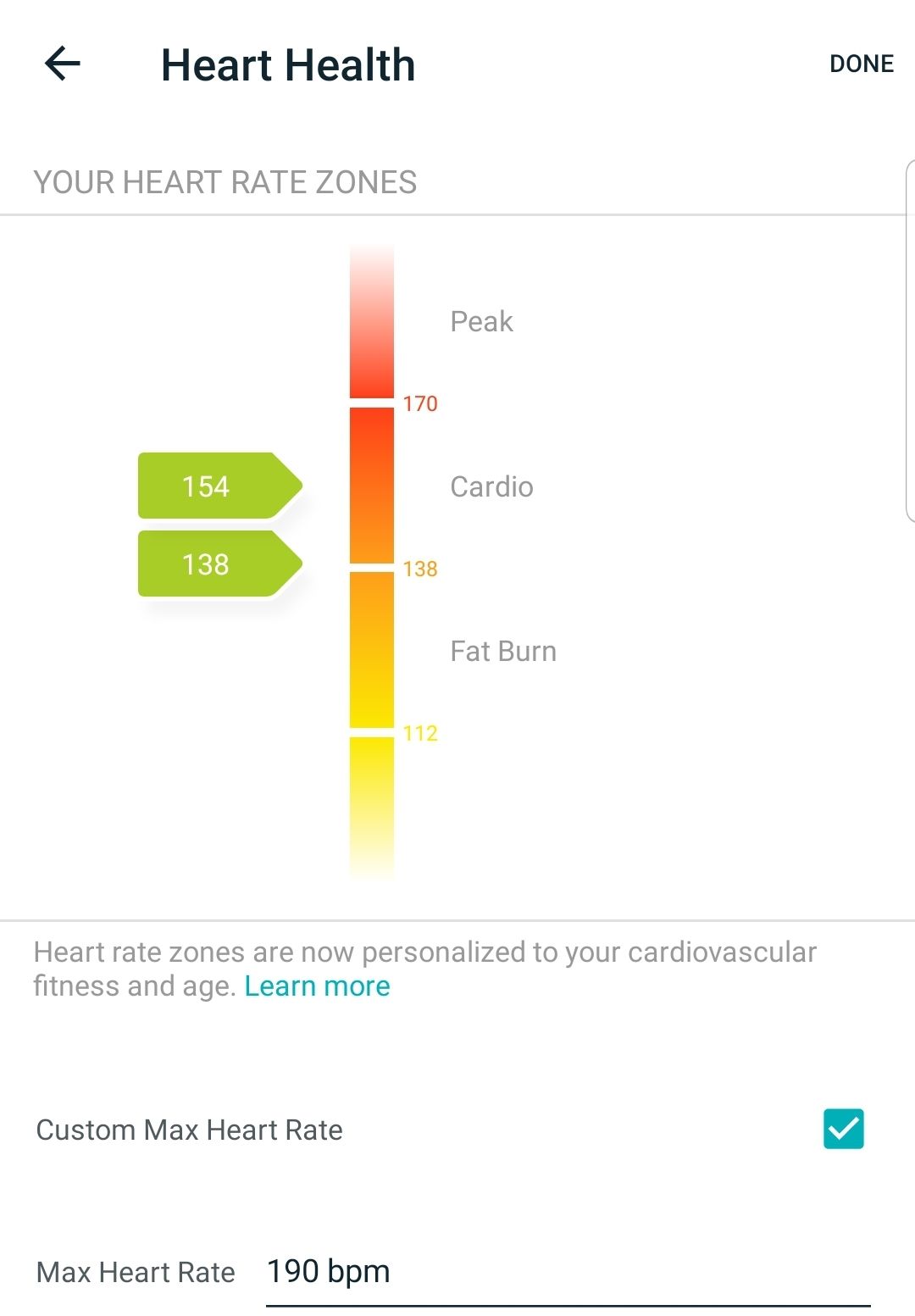The height and width of the screenshot is (1316, 915).
Task: Uncheck Custom Max Heart Rate
Action: pyautogui.click(x=843, y=1129)
